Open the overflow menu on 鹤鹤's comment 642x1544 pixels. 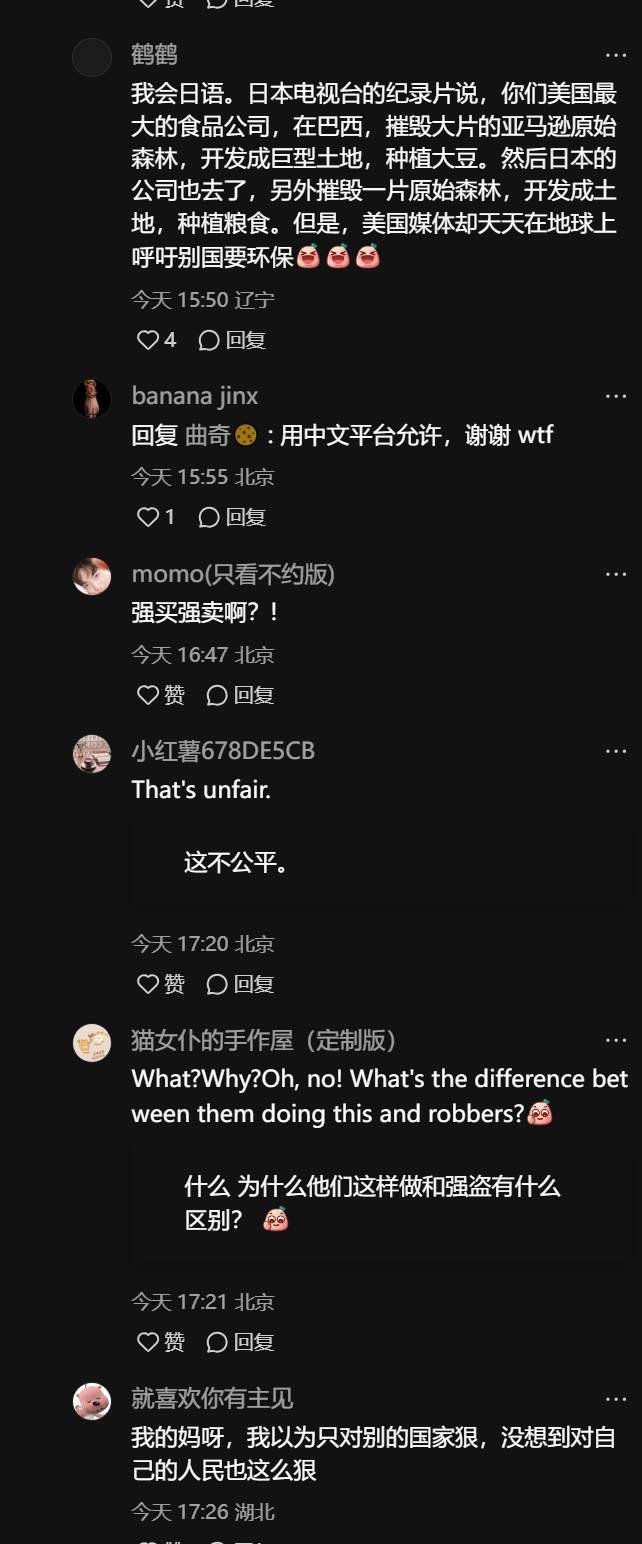point(616,55)
